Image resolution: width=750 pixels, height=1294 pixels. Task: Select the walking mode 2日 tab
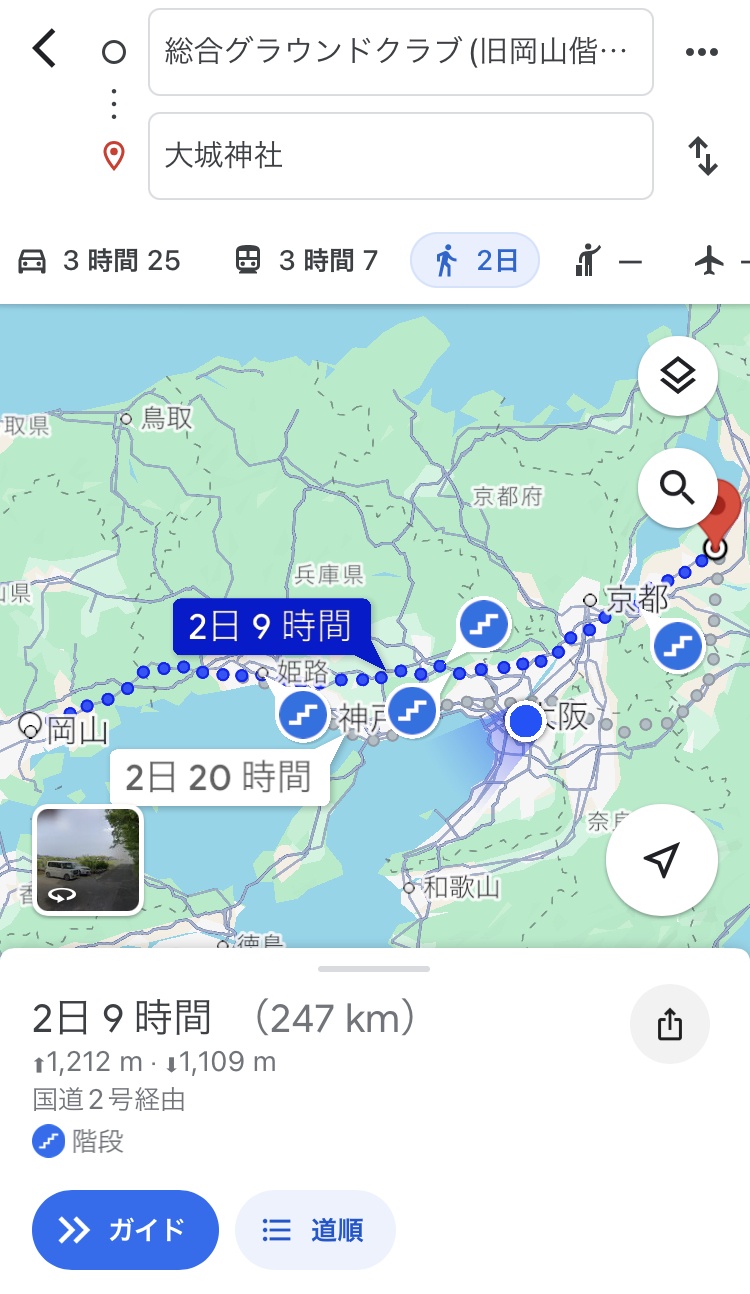tap(475, 261)
